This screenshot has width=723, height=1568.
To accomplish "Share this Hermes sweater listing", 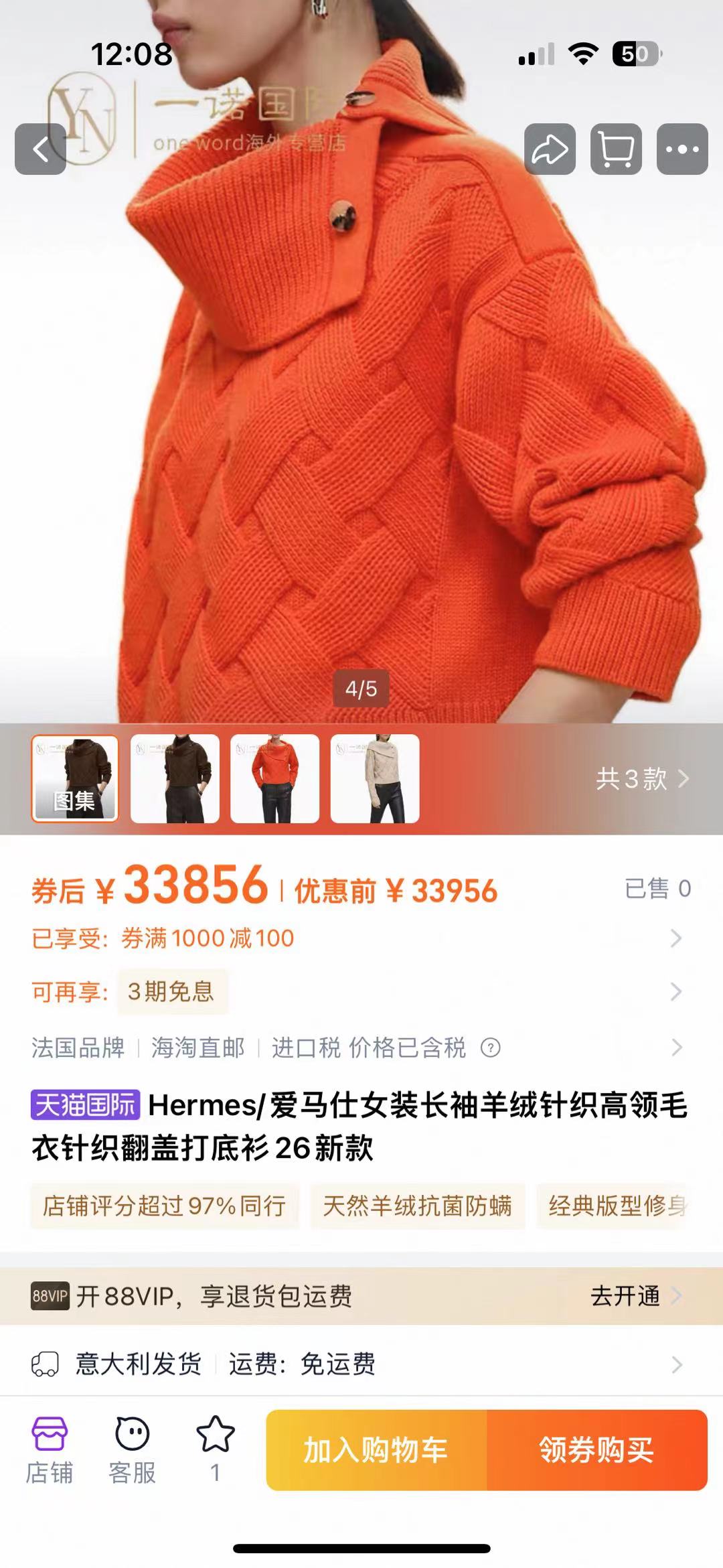I will [x=550, y=149].
